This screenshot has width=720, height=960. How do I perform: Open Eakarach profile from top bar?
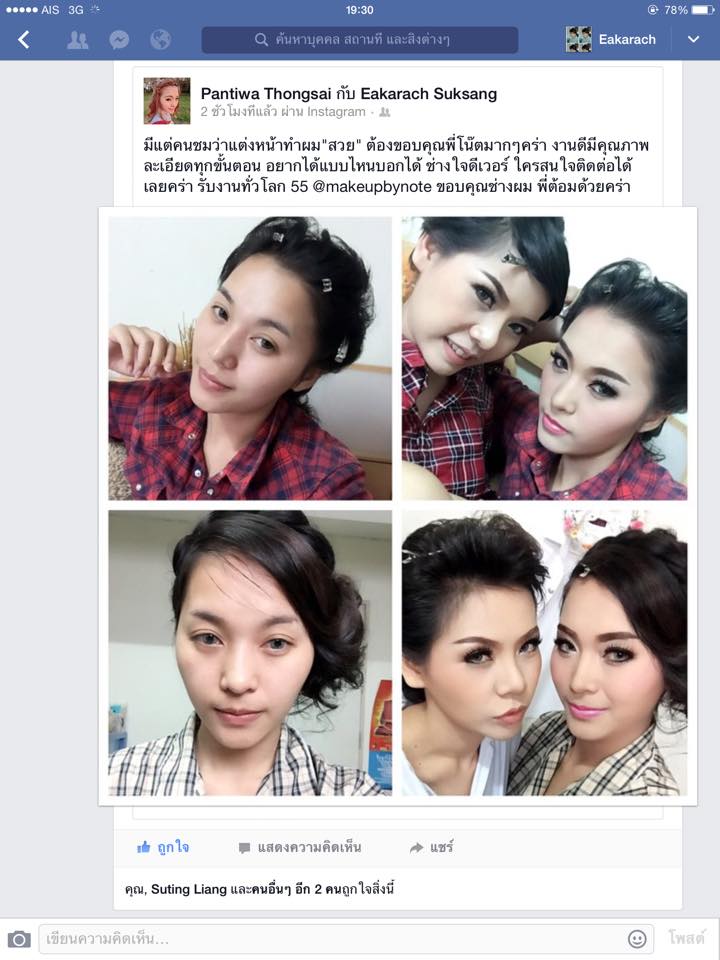point(611,40)
